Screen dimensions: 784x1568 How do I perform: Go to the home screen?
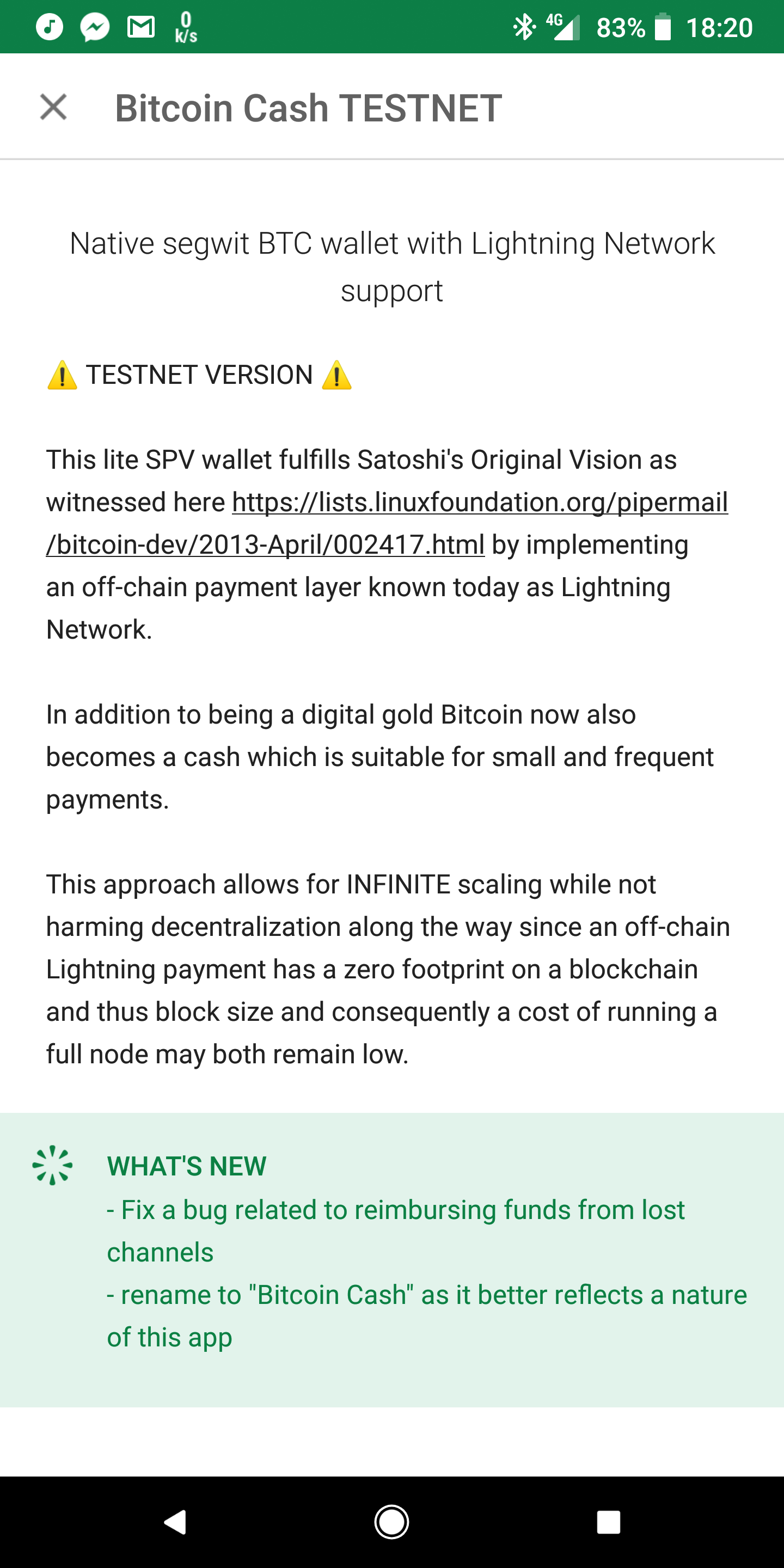click(391, 1522)
